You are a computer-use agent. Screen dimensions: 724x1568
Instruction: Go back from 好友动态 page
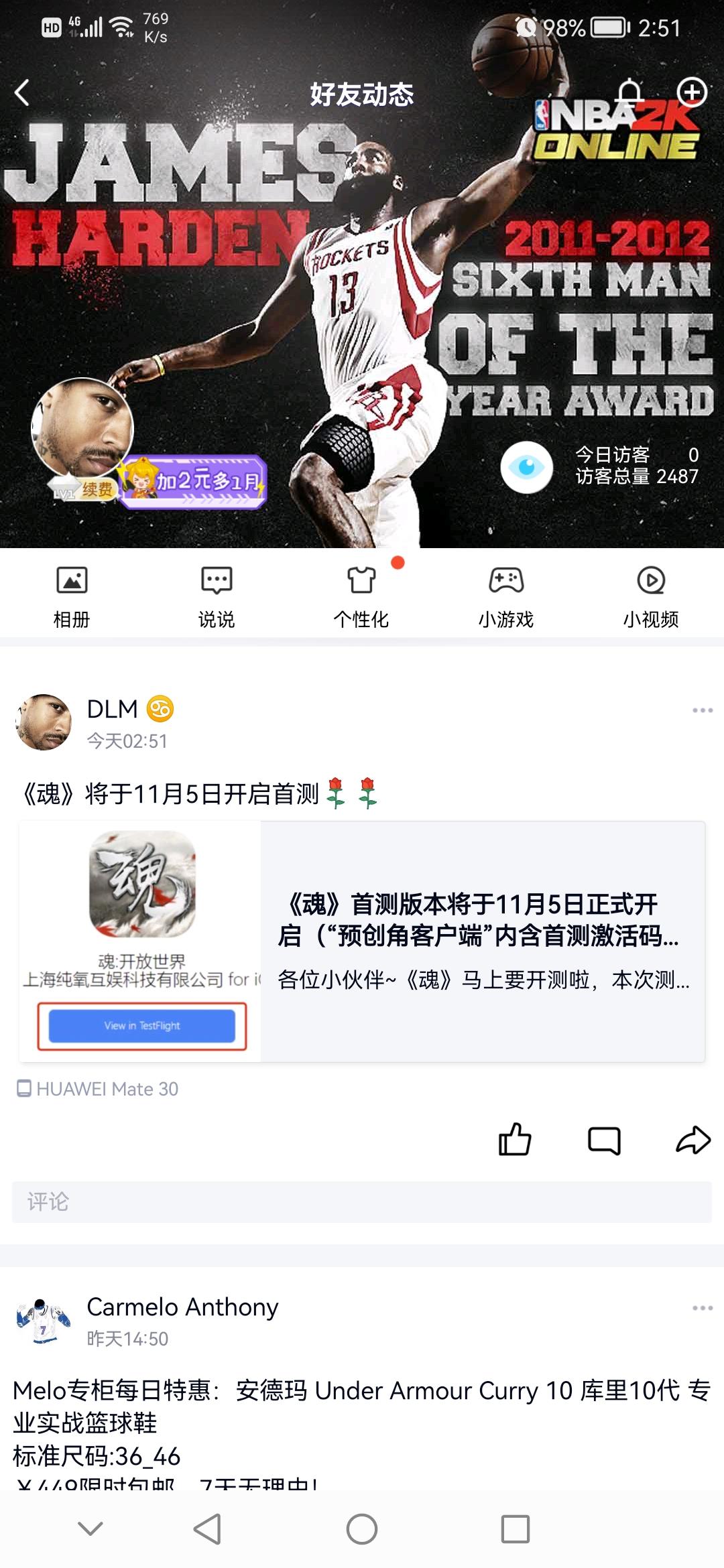23,93
